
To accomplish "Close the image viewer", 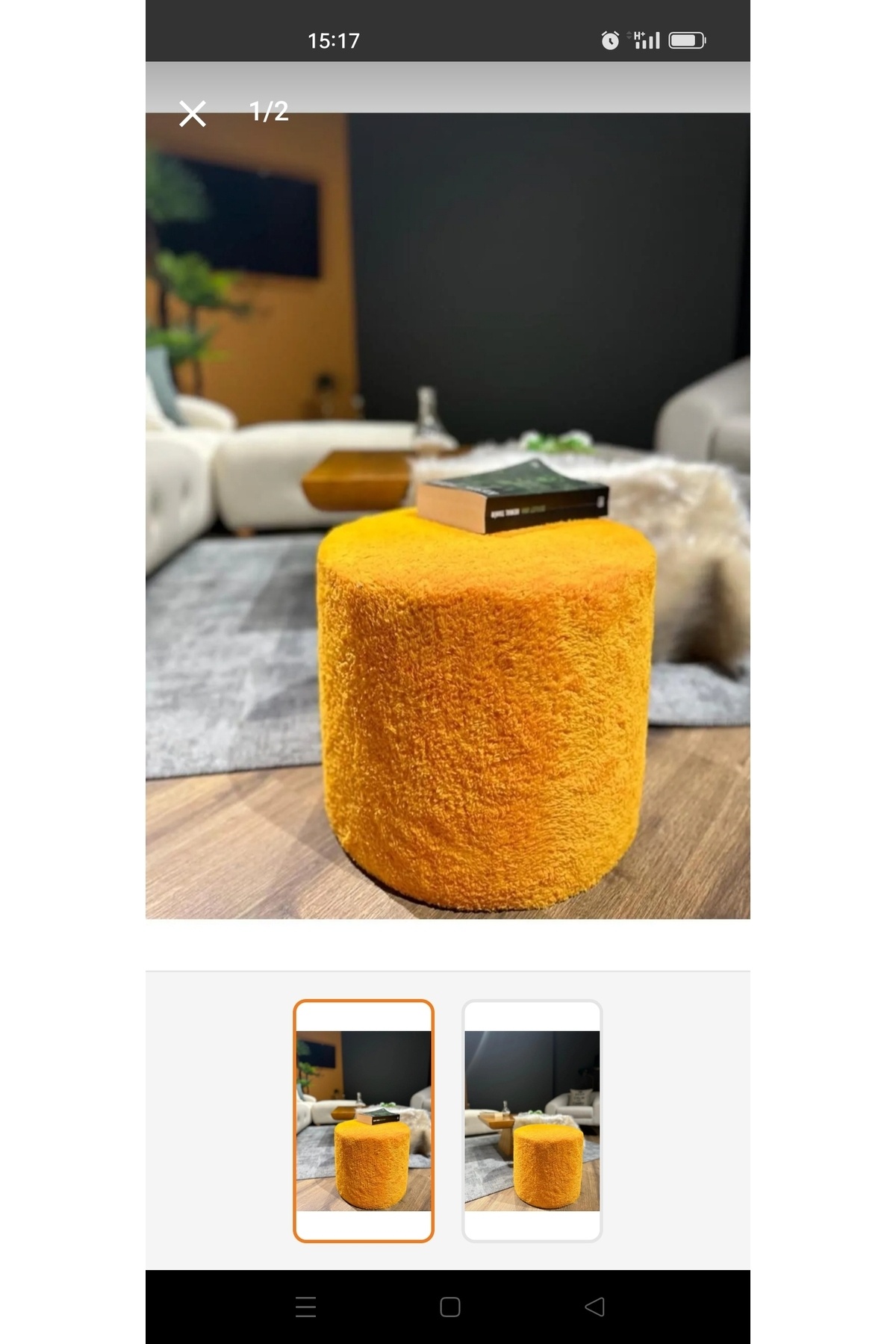I will [x=193, y=114].
